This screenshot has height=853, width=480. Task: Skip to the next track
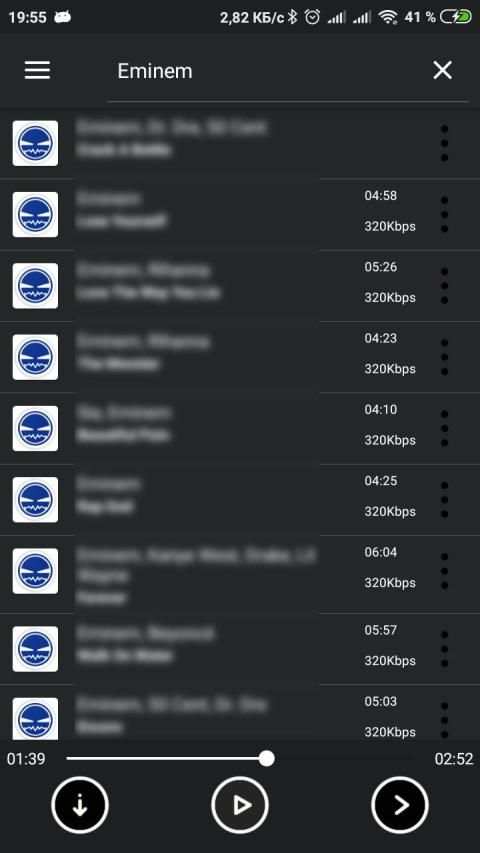coord(400,805)
